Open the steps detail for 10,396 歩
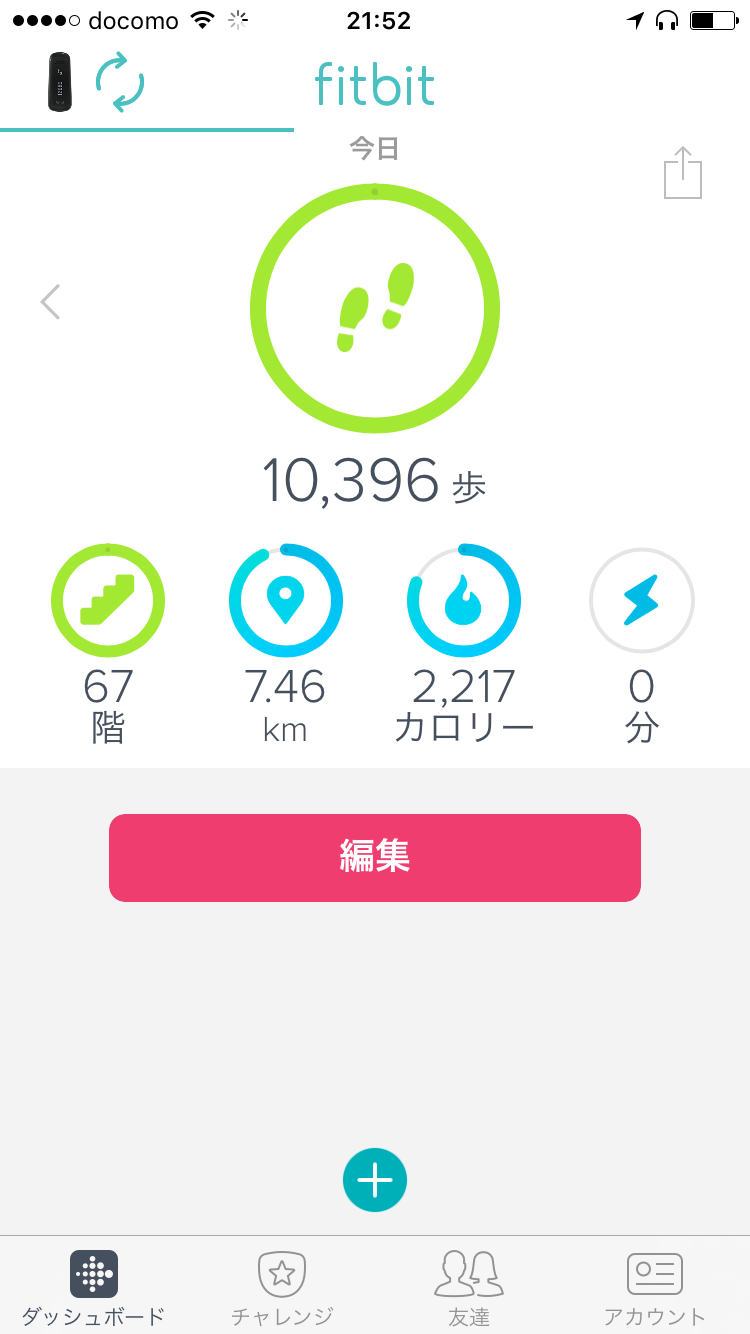The height and width of the screenshot is (1334, 750). pos(374,308)
